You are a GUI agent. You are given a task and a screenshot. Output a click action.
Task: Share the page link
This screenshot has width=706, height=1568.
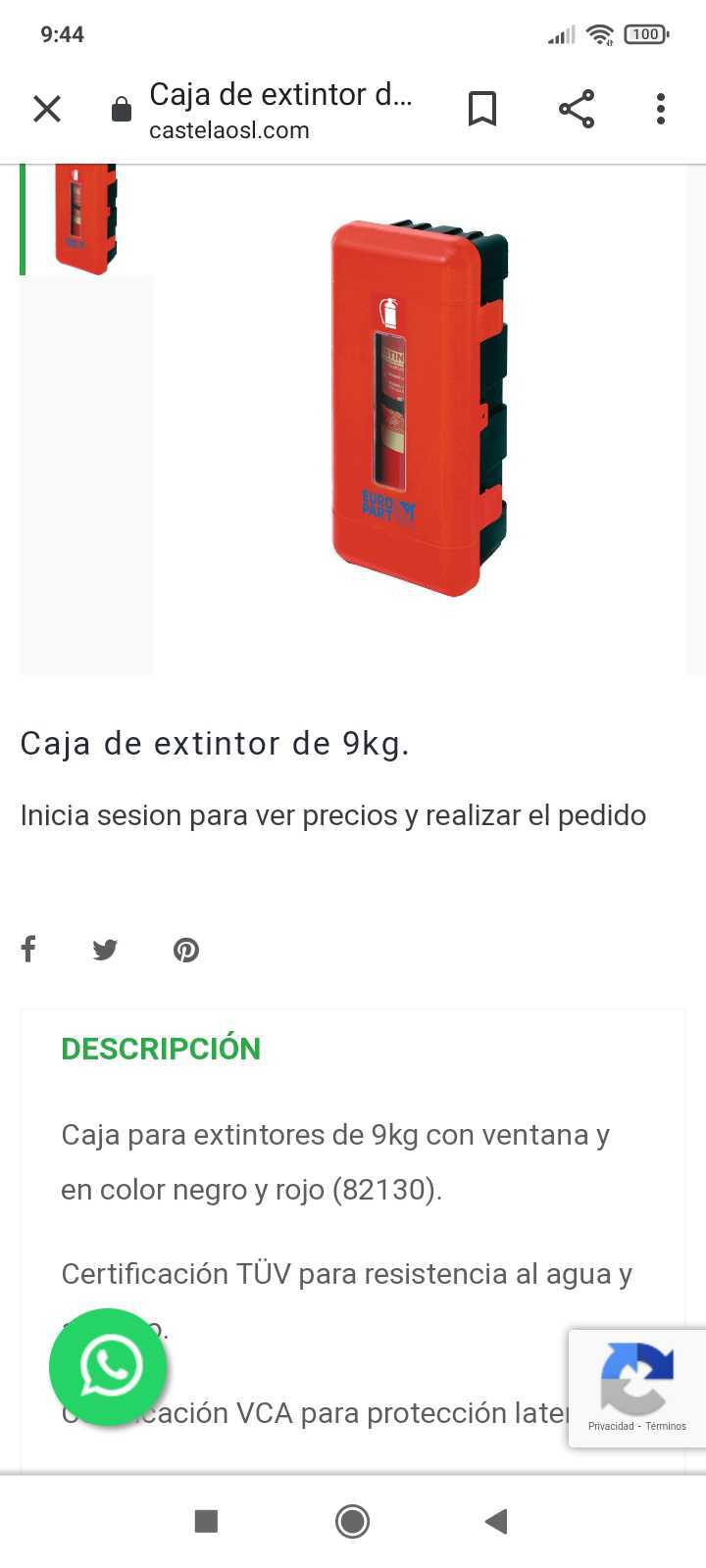pyautogui.click(x=577, y=109)
